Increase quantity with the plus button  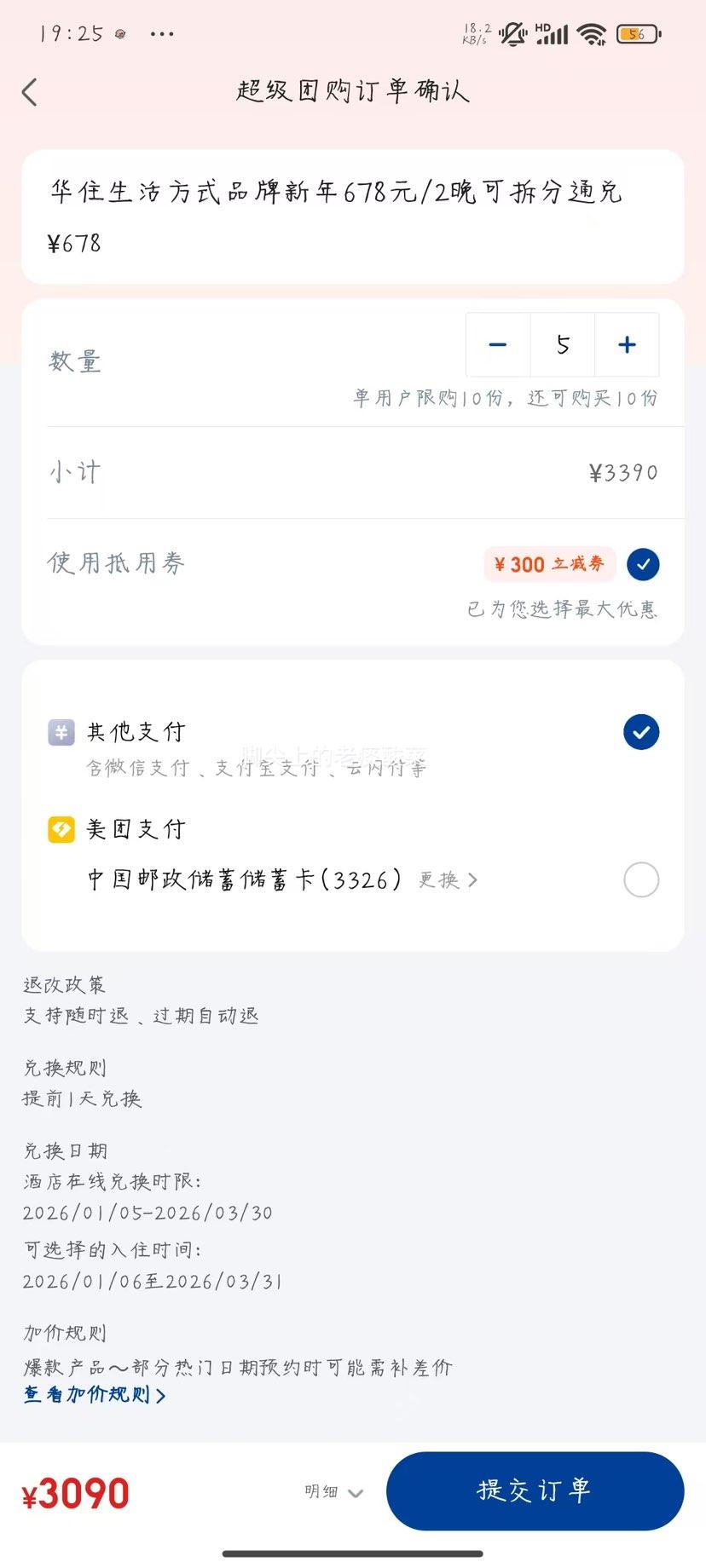627,344
